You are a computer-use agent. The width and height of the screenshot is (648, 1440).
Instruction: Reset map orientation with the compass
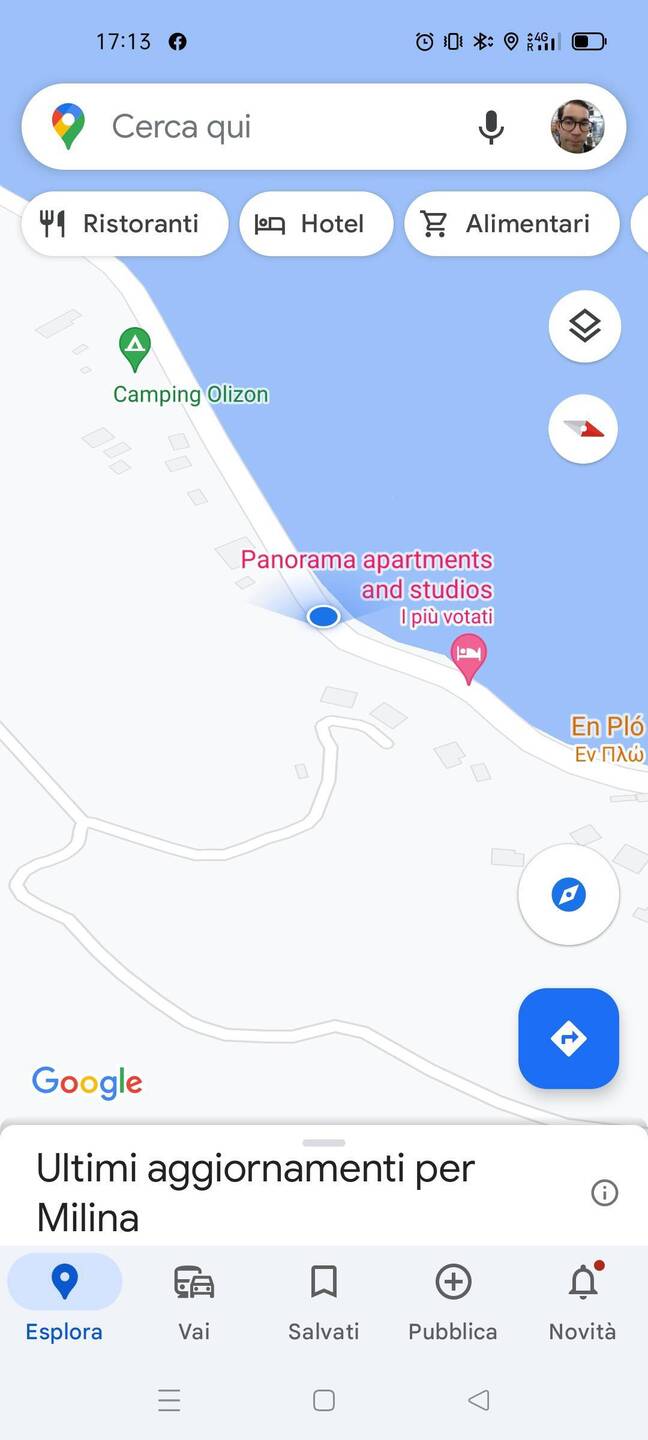tap(584, 429)
